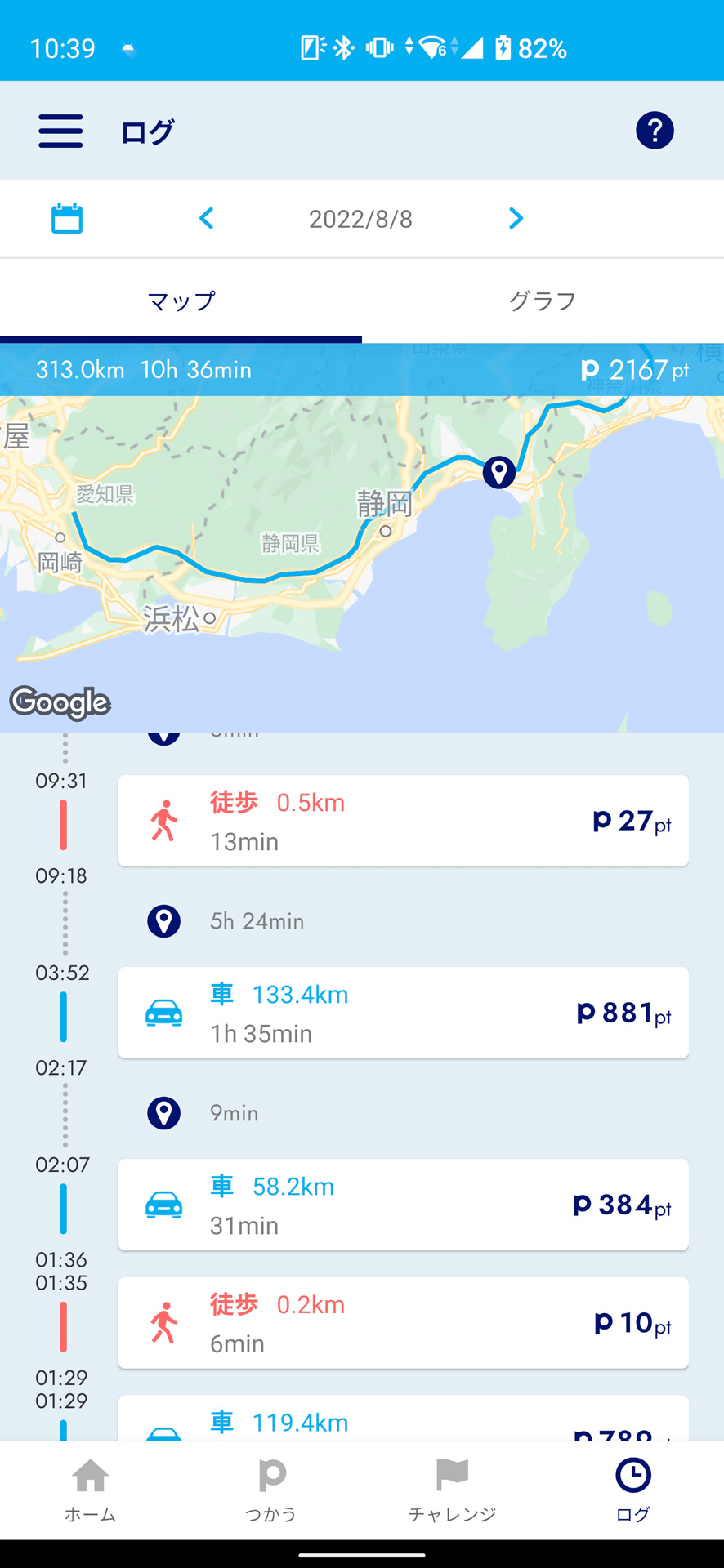The image size is (724, 1568).
Task: Go to the previous day with the left chevron
Action: point(206,218)
